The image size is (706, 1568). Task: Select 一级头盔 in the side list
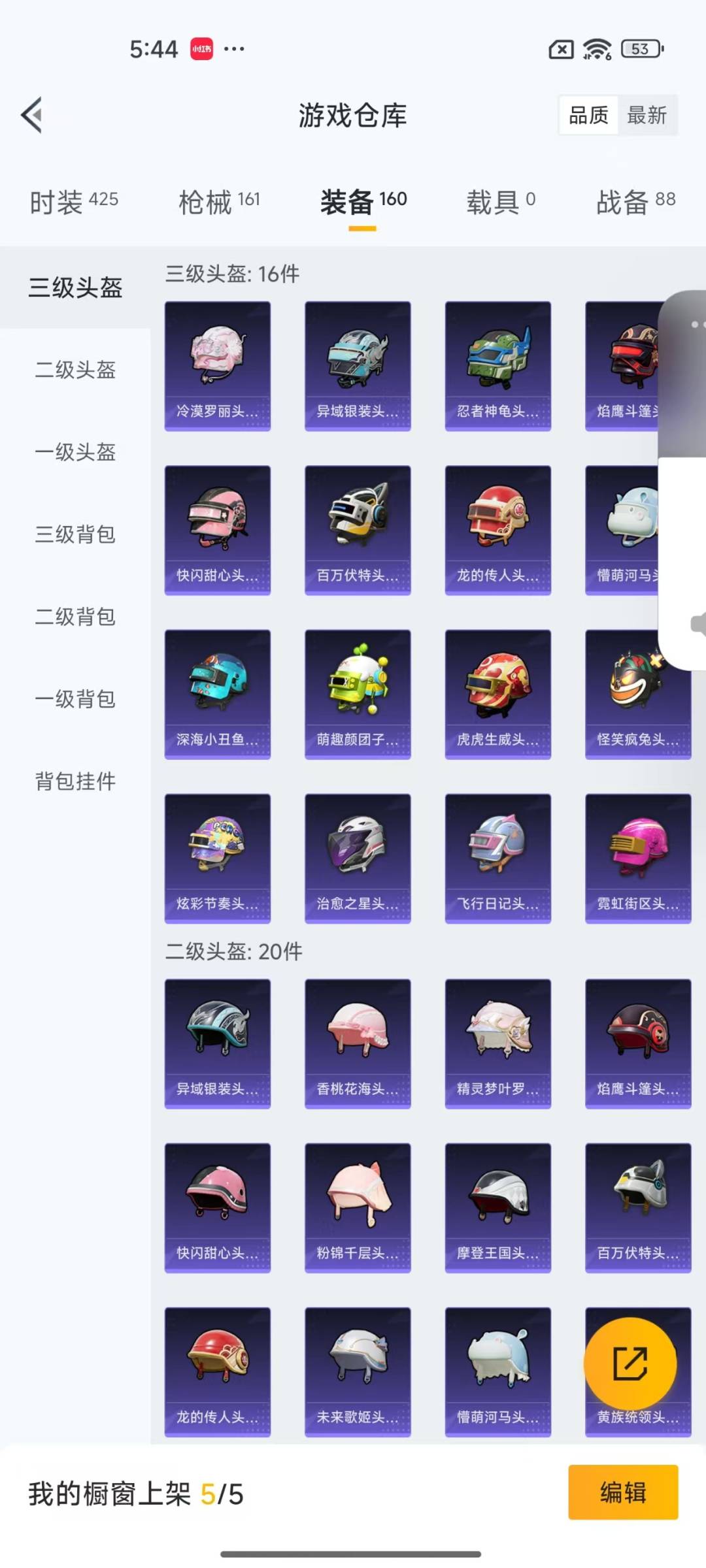pos(75,452)
